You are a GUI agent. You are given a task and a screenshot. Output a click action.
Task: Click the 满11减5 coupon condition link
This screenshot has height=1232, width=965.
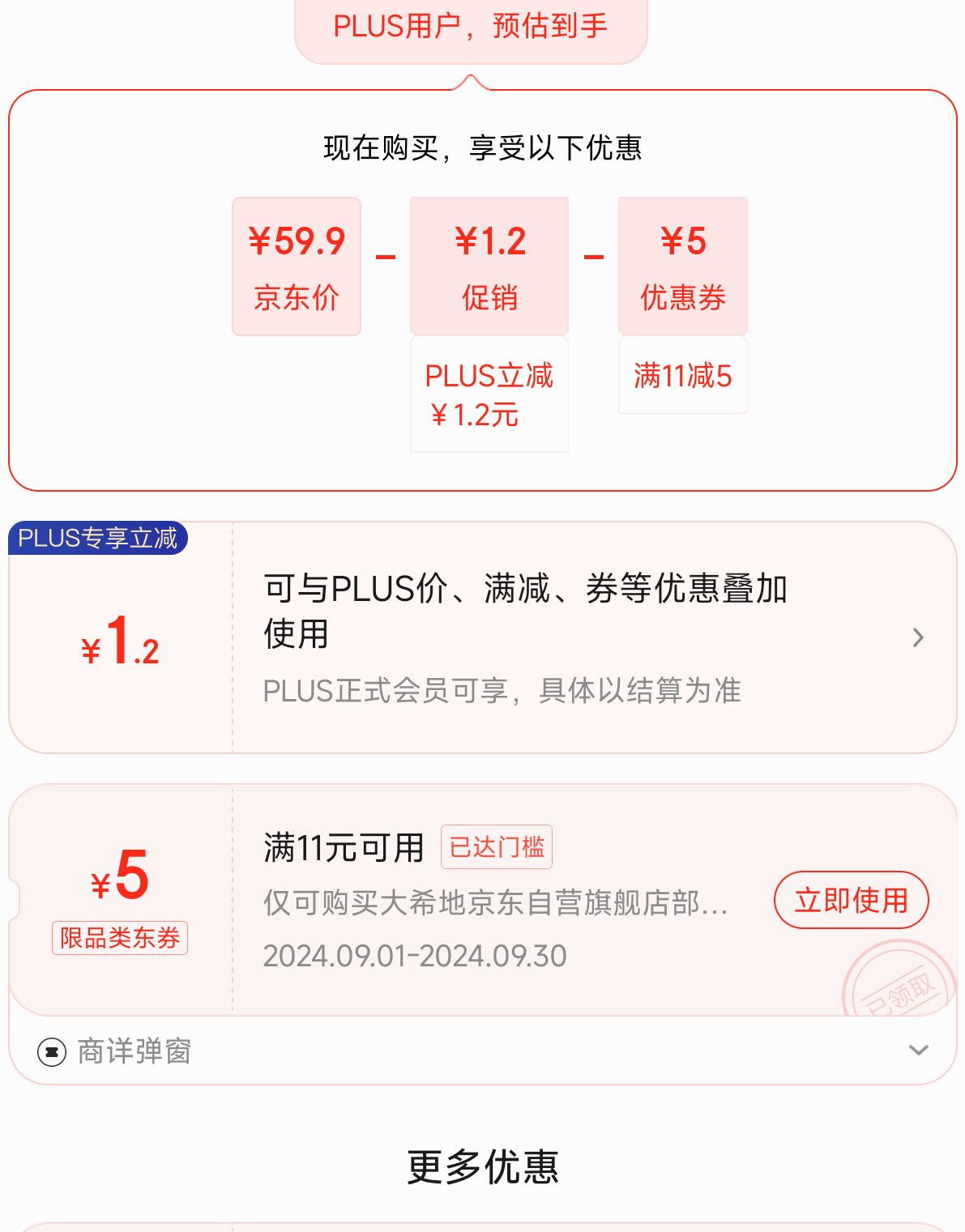682,373
